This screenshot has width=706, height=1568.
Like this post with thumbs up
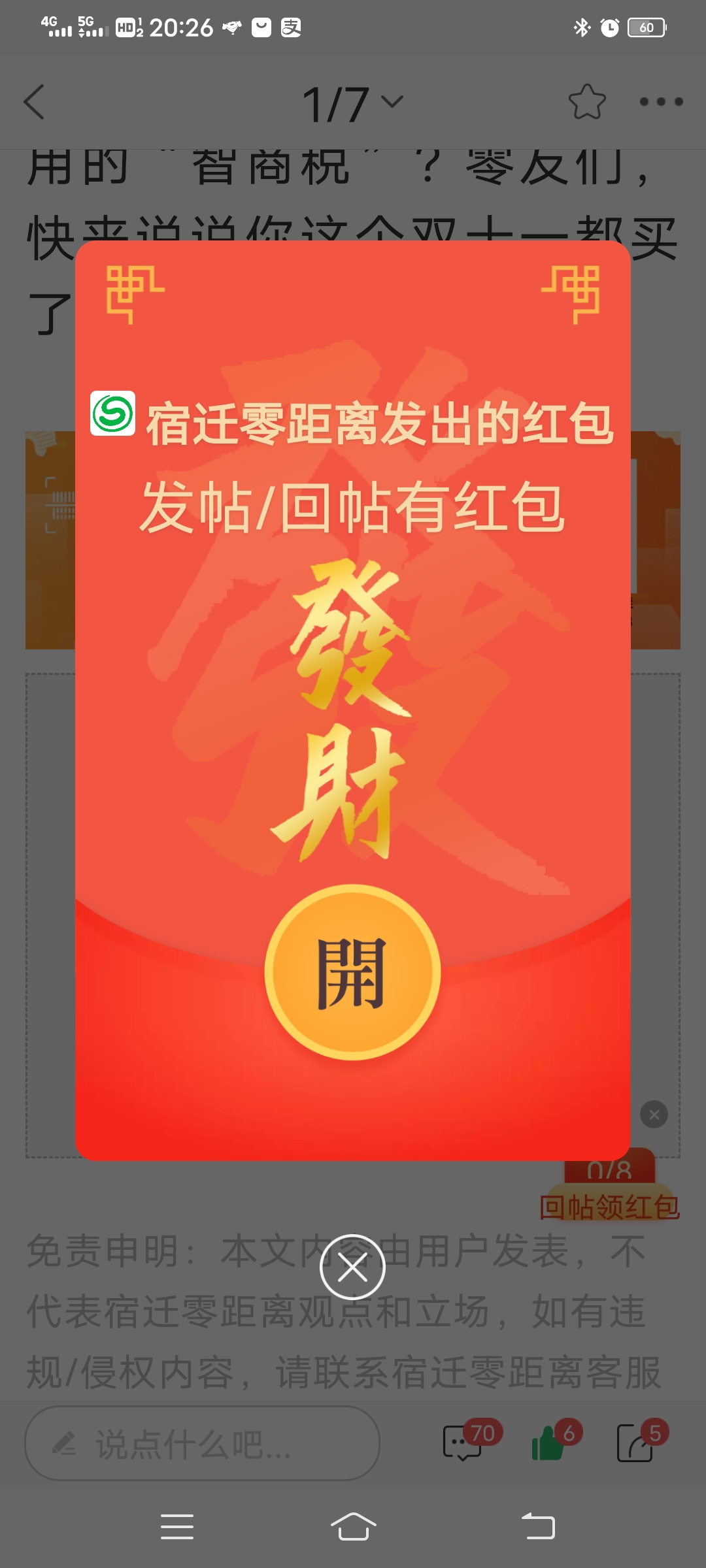coord(549,1442)
